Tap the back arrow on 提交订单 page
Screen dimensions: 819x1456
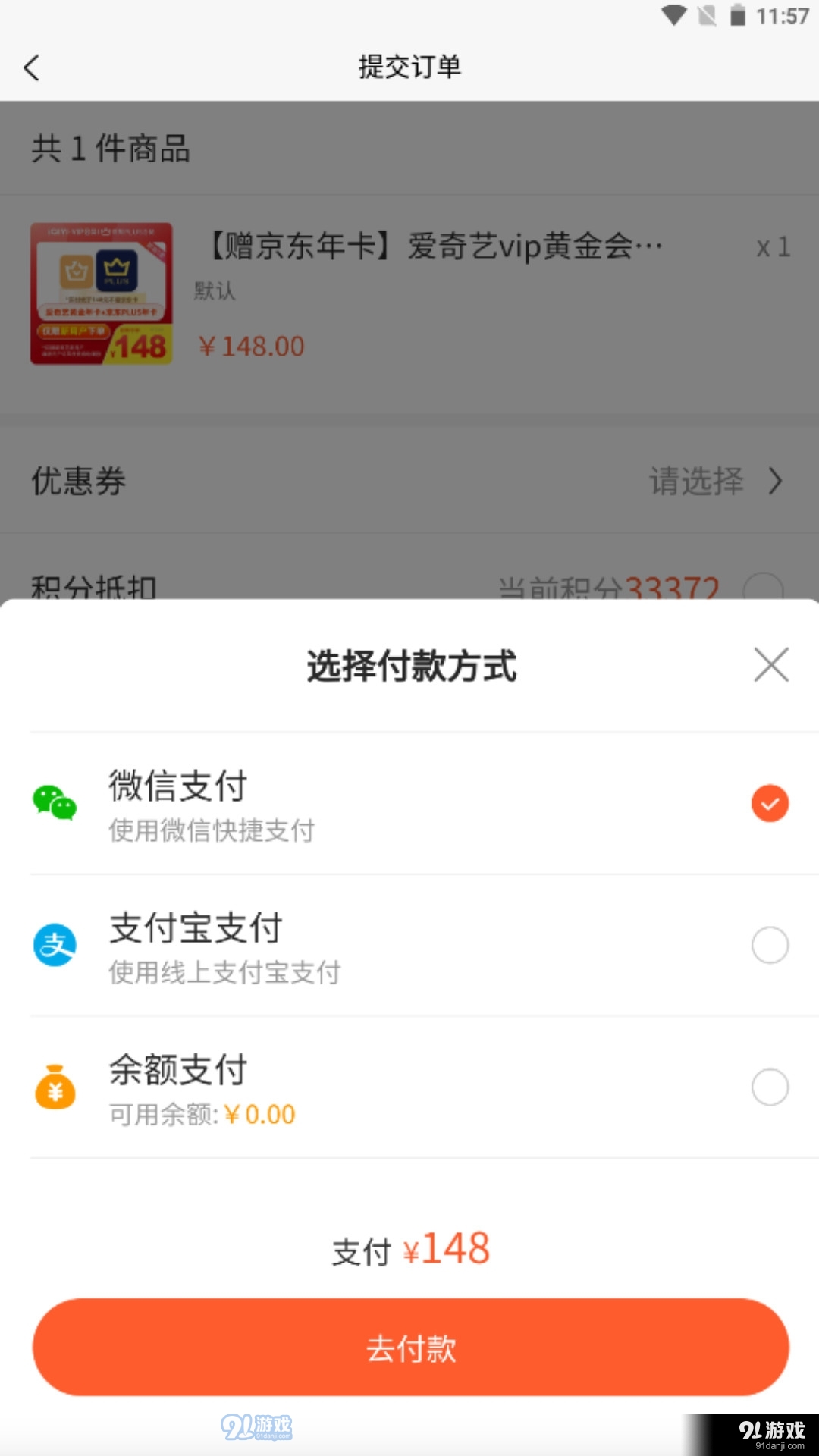point(32,67)
